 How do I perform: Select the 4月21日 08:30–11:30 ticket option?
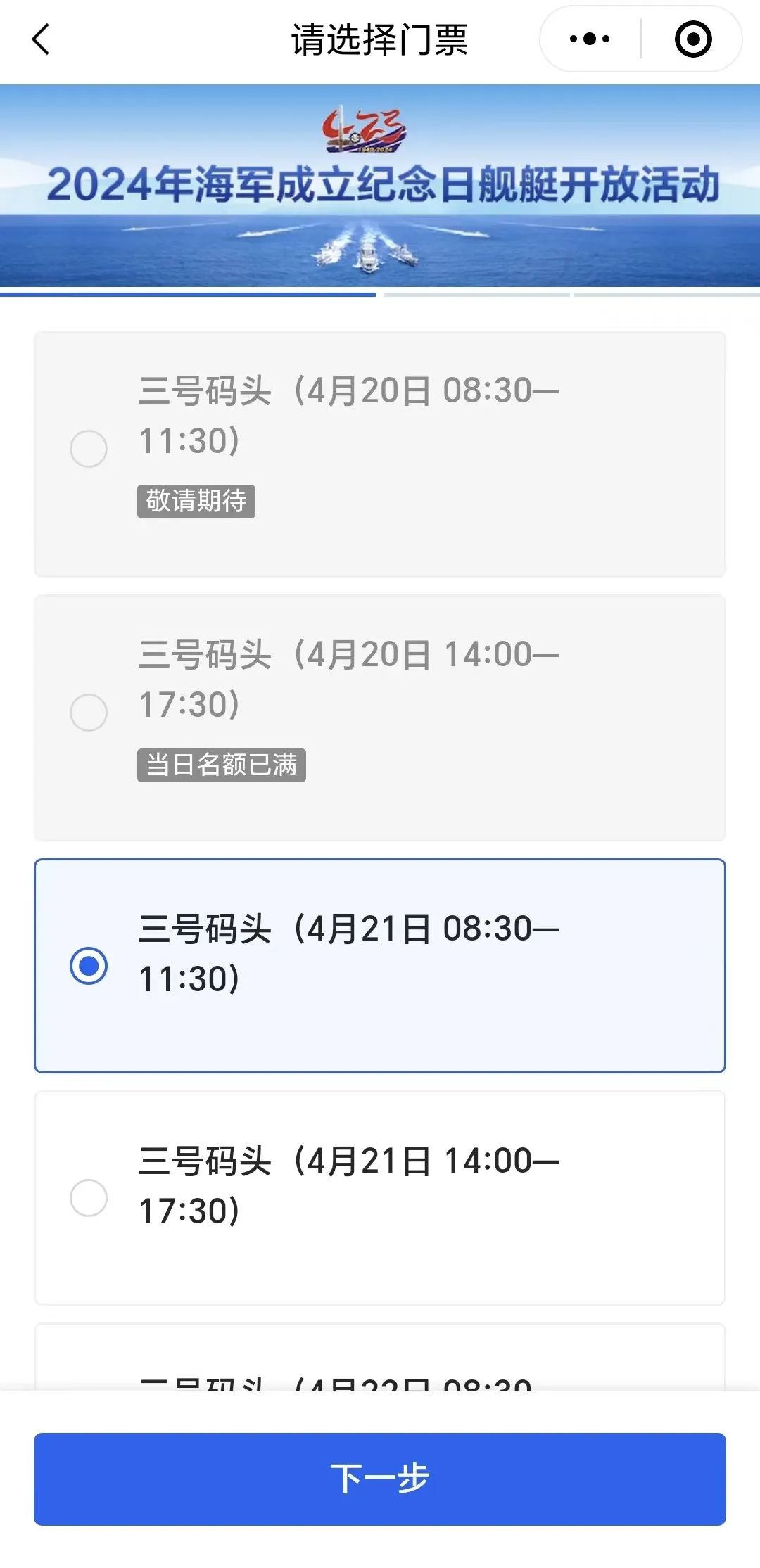pyautogui.click(x=89, y=965)
